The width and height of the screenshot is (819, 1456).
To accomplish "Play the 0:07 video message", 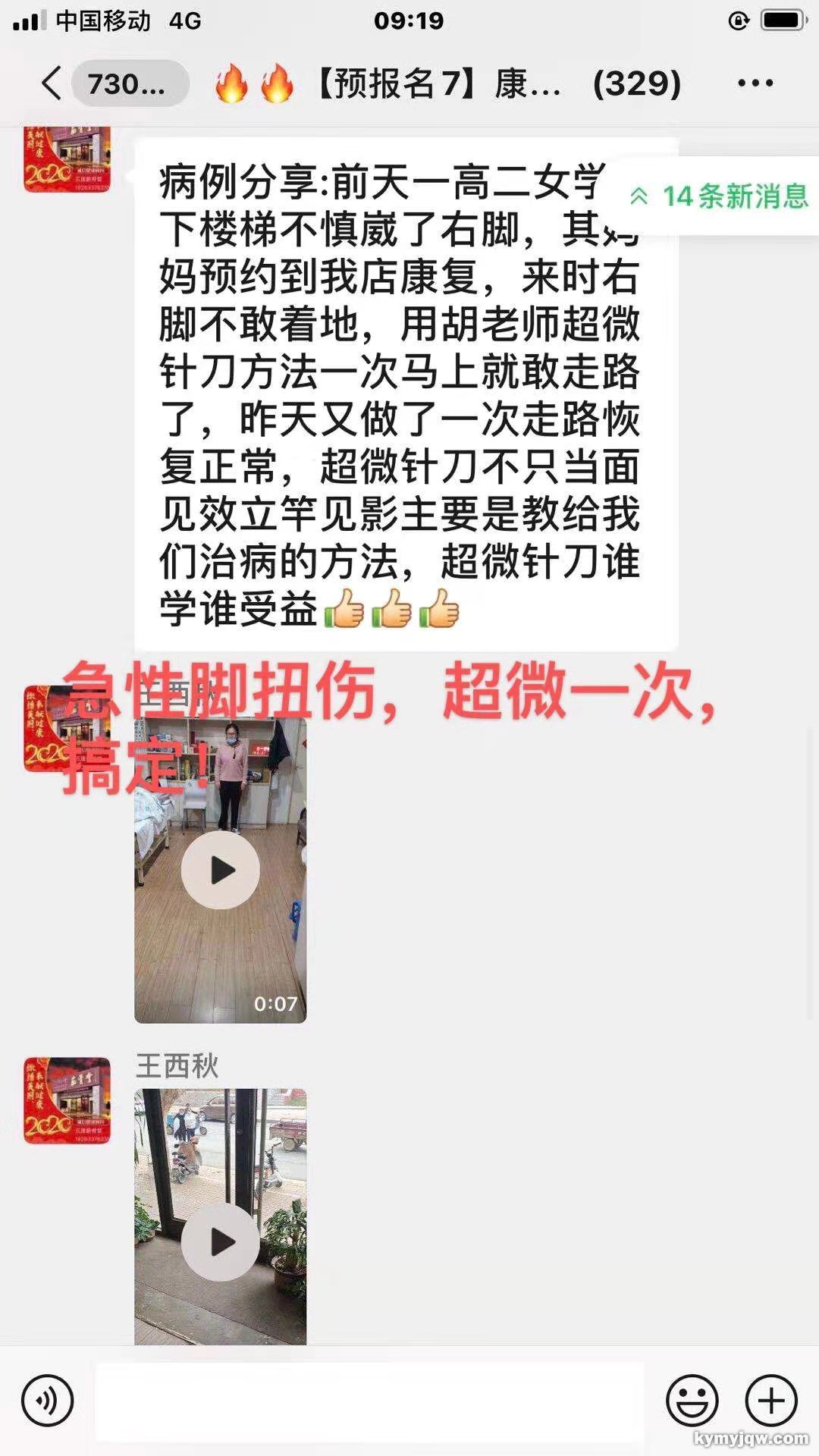I will click(221, 870).
